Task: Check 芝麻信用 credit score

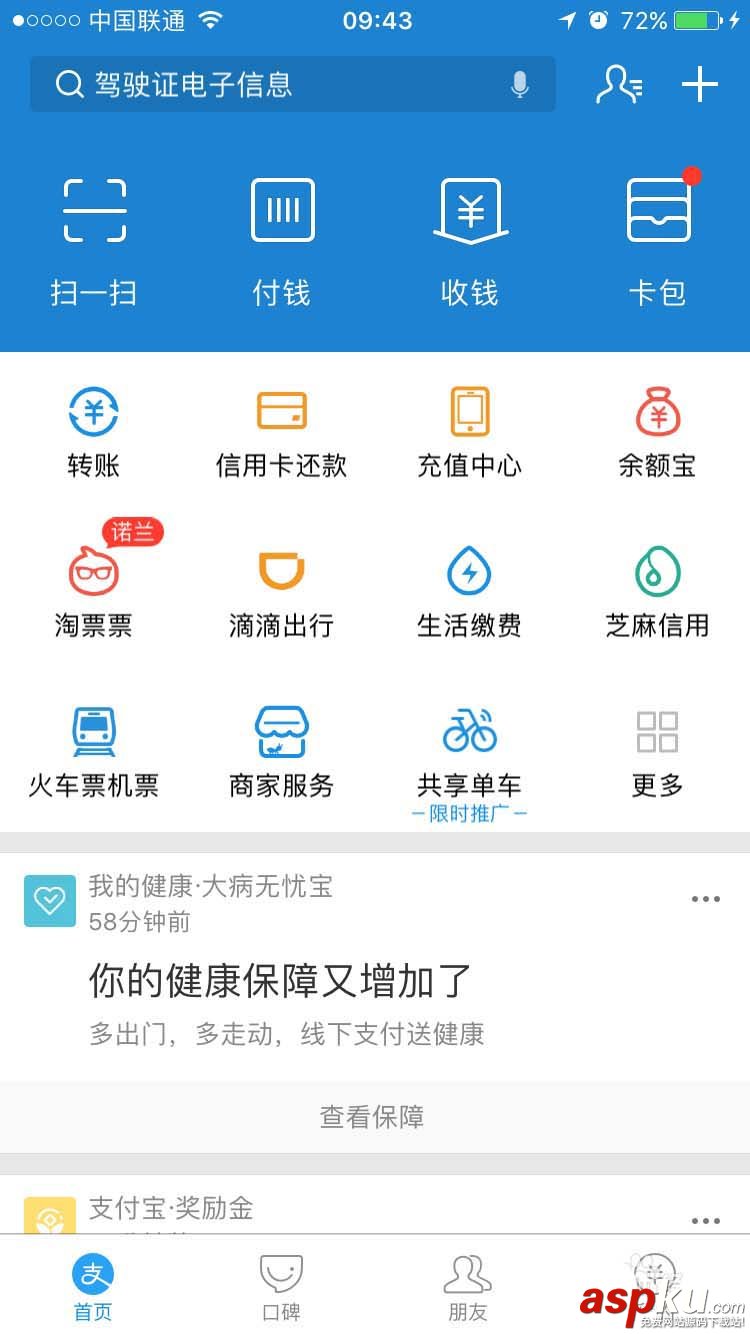Action: [657, 592]
